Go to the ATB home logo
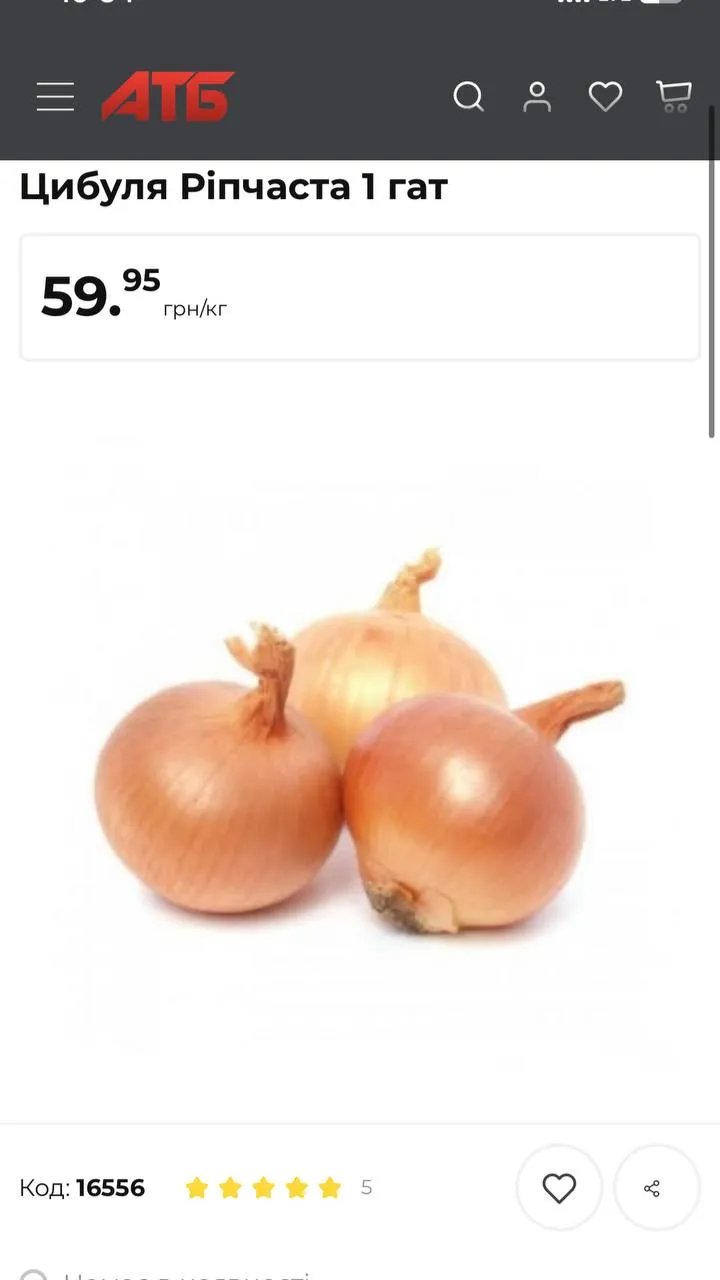Viewport: 720px width, 1280px height. [x=168, y=96]
